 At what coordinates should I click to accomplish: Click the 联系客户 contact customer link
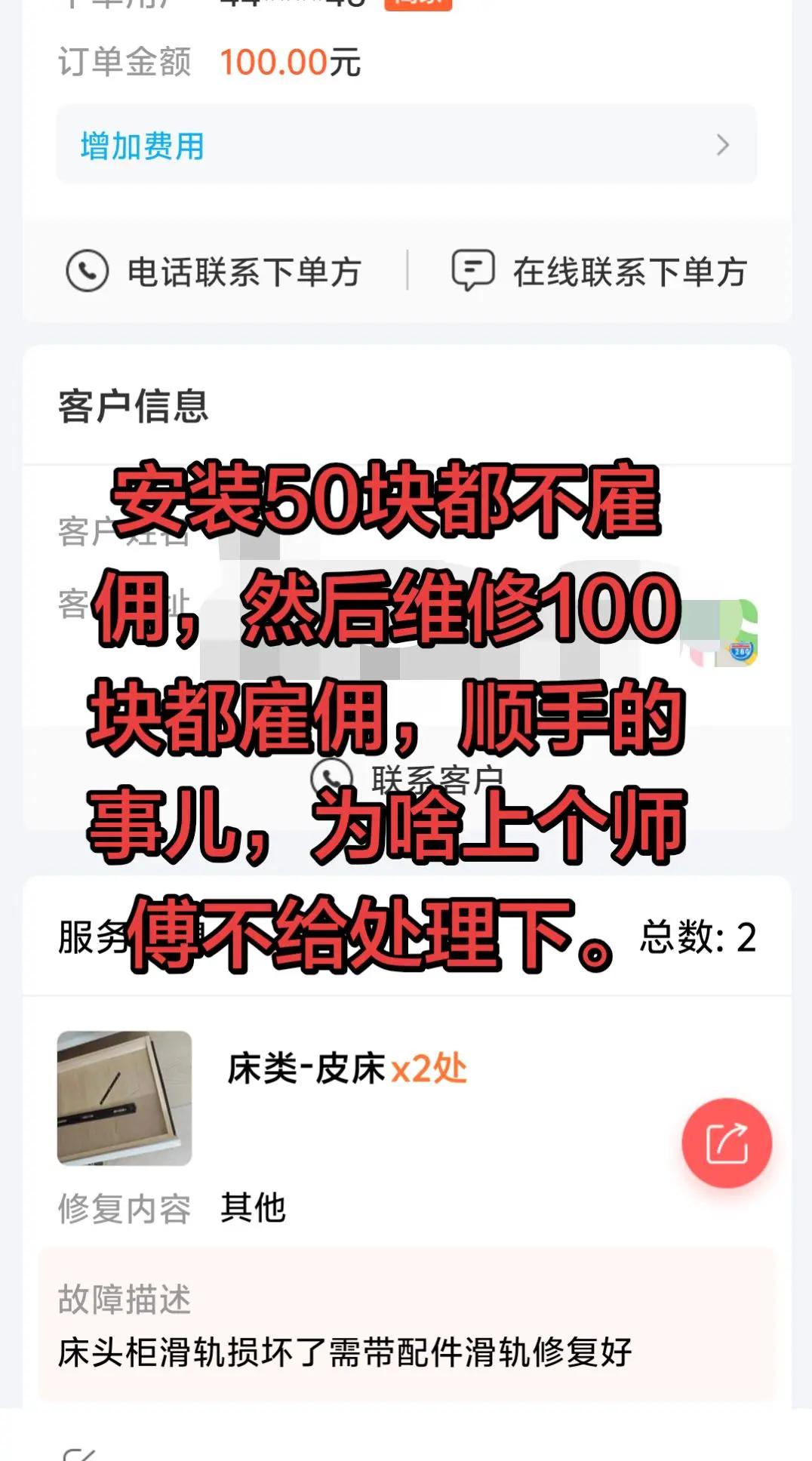(x=436, y=775)
